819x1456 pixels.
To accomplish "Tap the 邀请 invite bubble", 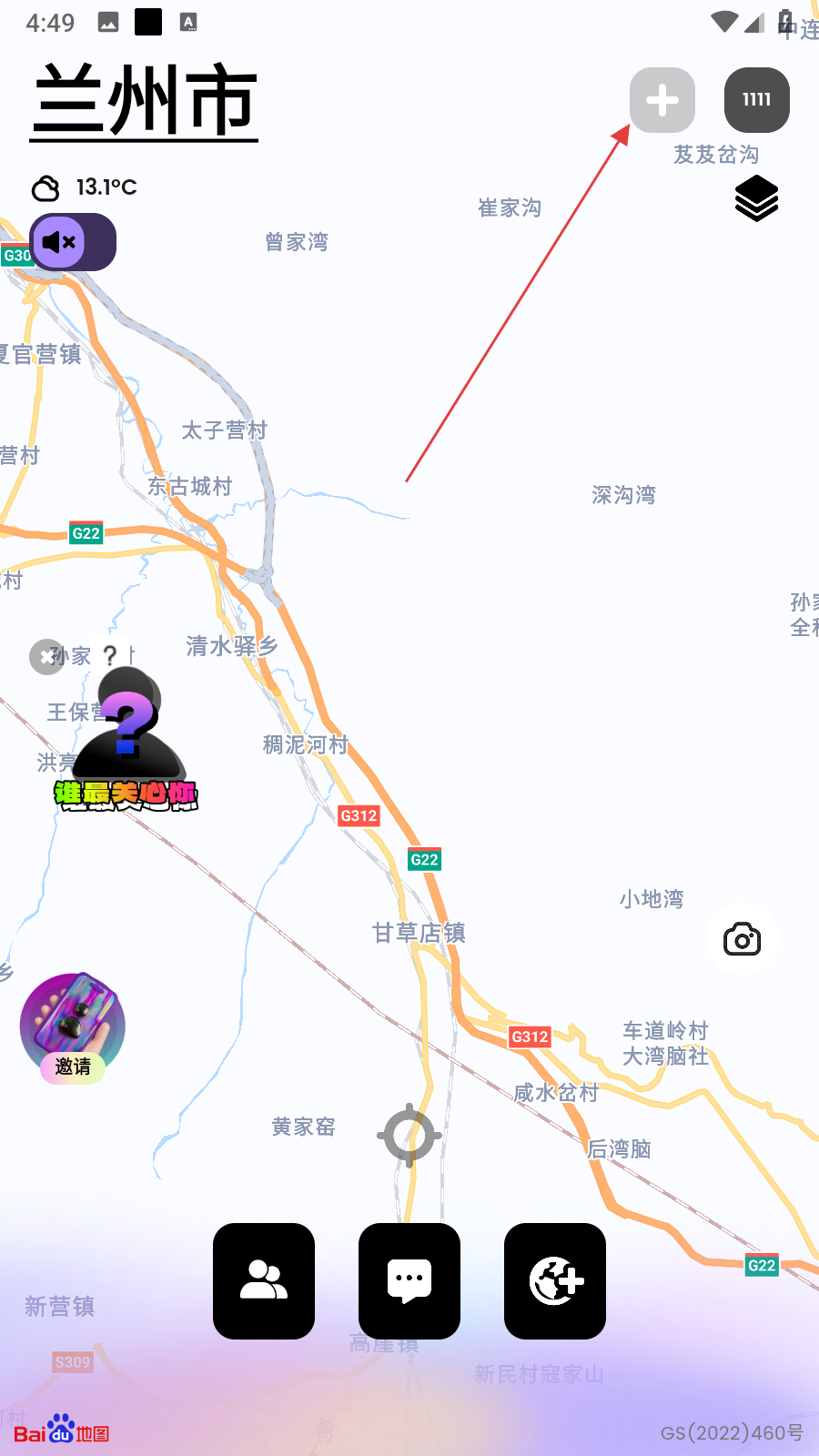I will [x=73, y=1028].
